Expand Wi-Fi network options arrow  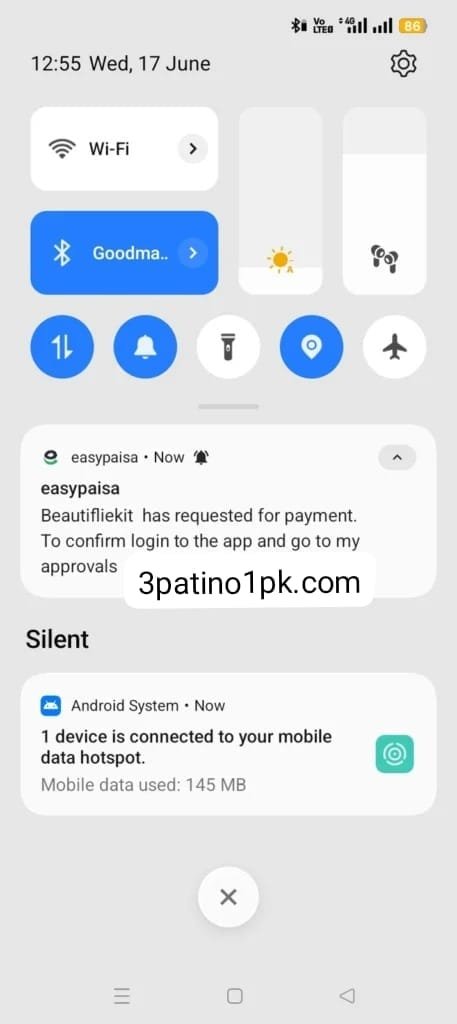[x=193, y=149]
